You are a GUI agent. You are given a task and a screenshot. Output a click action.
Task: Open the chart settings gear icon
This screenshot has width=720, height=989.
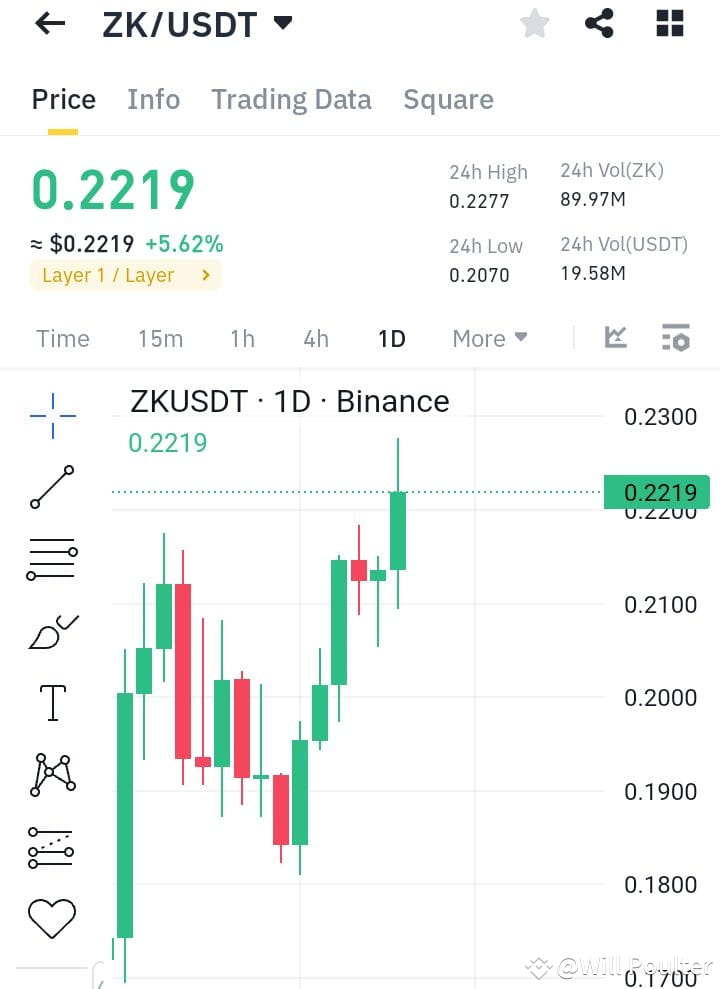coord(675,339)
